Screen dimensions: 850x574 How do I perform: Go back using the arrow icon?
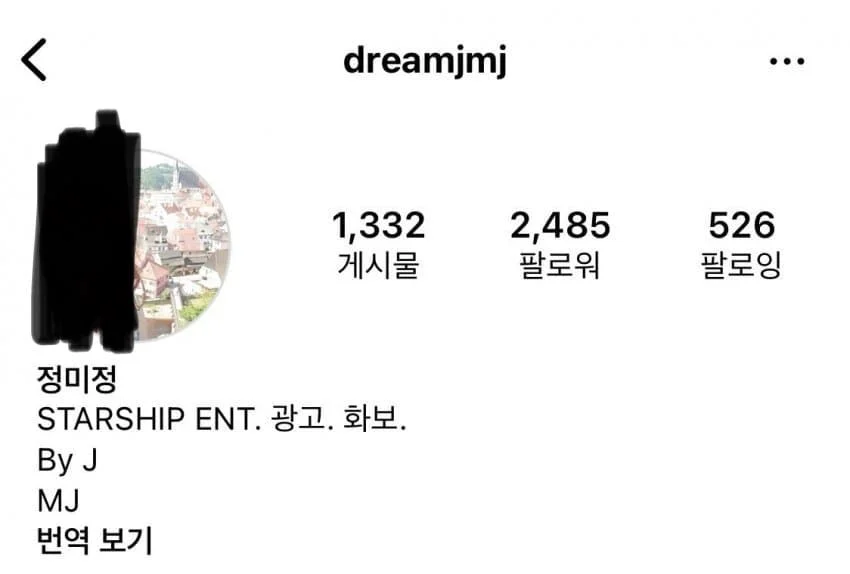point(34,61)
